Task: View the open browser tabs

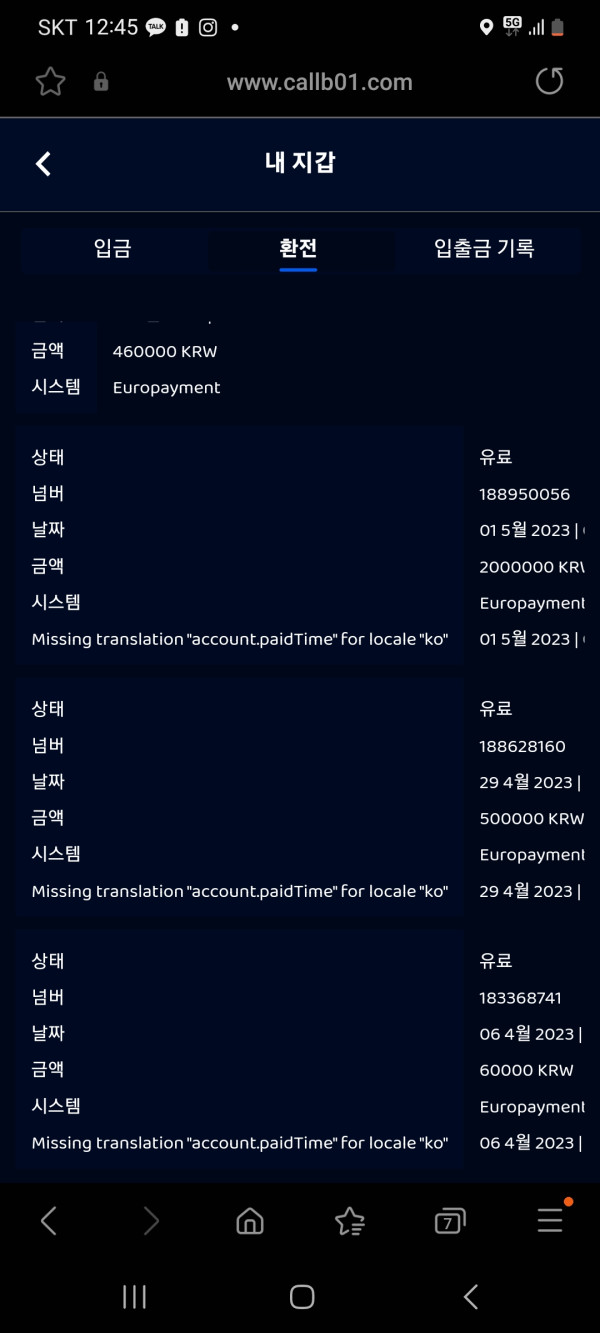Action: click(450, 1220)
